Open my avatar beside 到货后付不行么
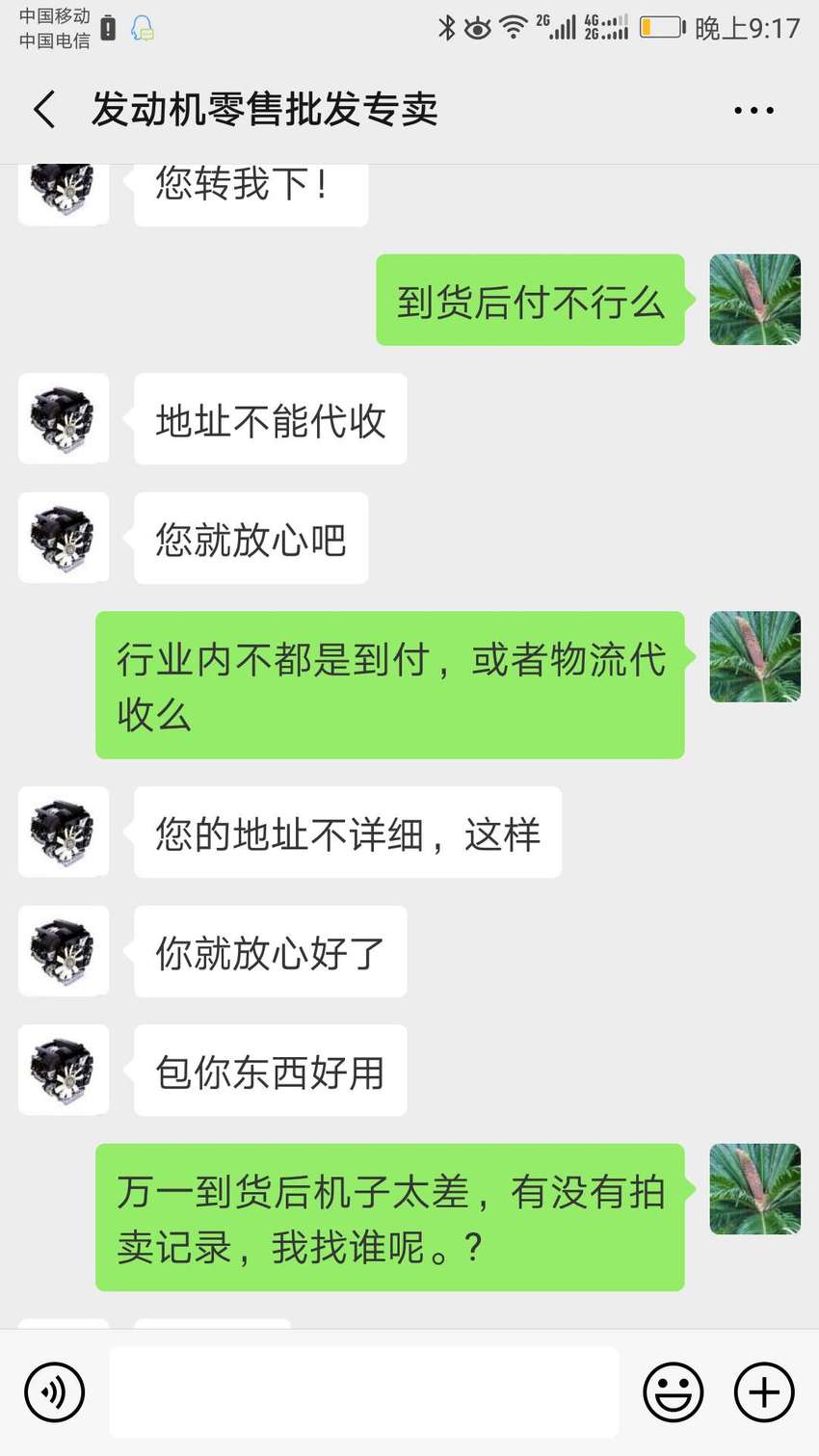Screen dimensions: 819x1456 pyautogui.click(x=755, y=300)
